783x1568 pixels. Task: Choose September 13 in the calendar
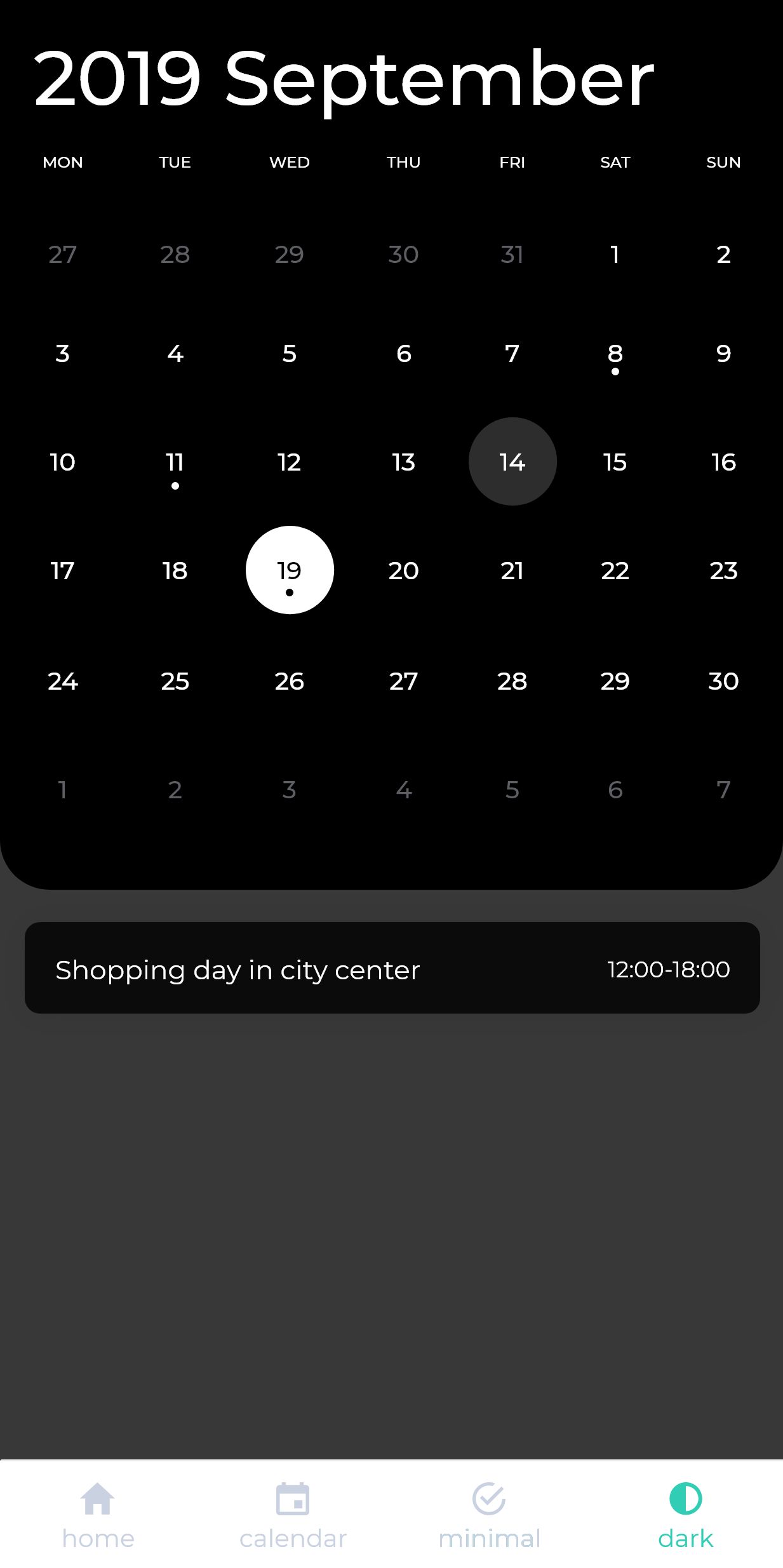click(403, 462)
